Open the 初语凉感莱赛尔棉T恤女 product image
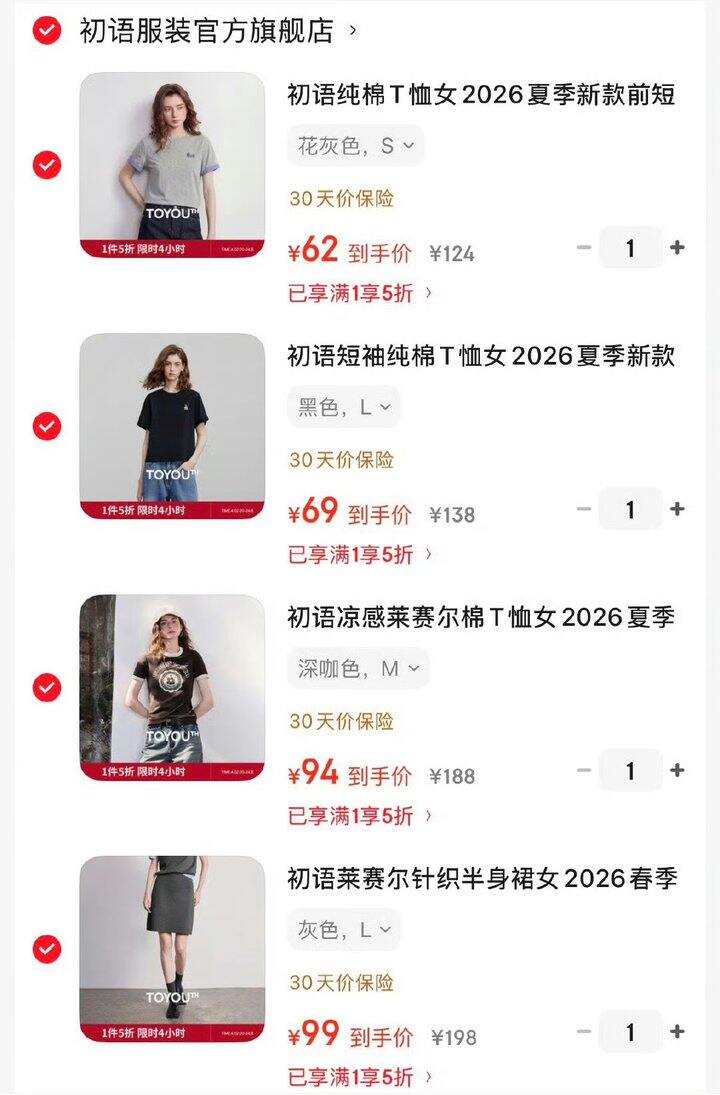Viewport: 720px width, 1095px height. click(172, 688)
